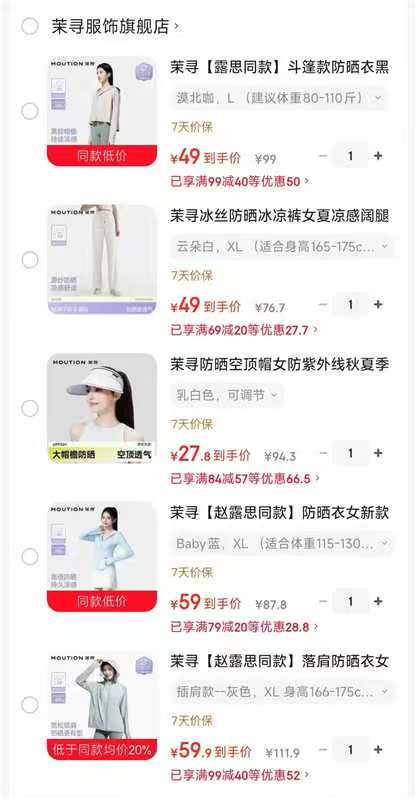
Task: View 满84减57 优惠66.5 discount details
Action: (245, 479)
